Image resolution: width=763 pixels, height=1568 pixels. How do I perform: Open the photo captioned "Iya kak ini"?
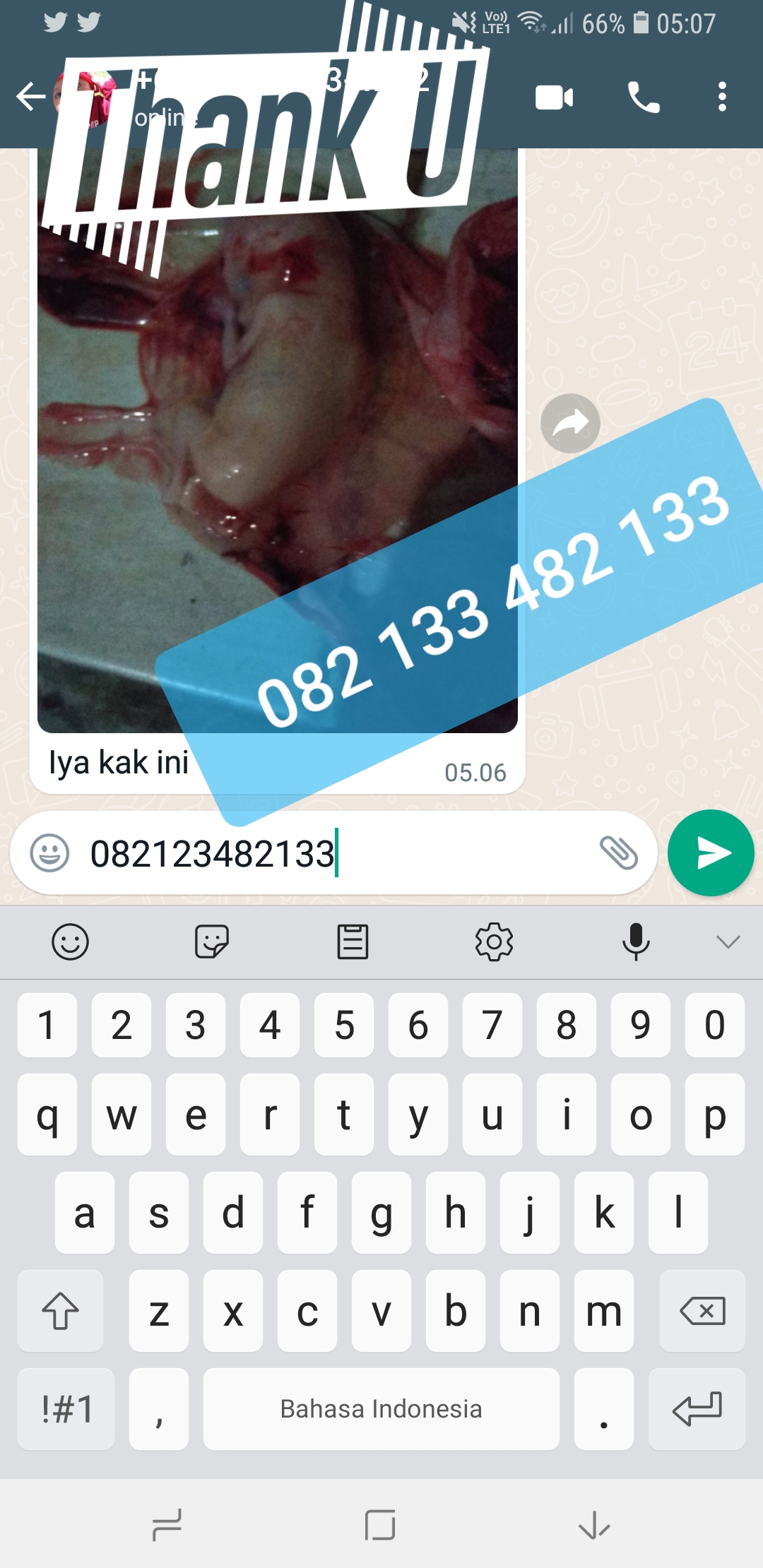click(277, 438)
